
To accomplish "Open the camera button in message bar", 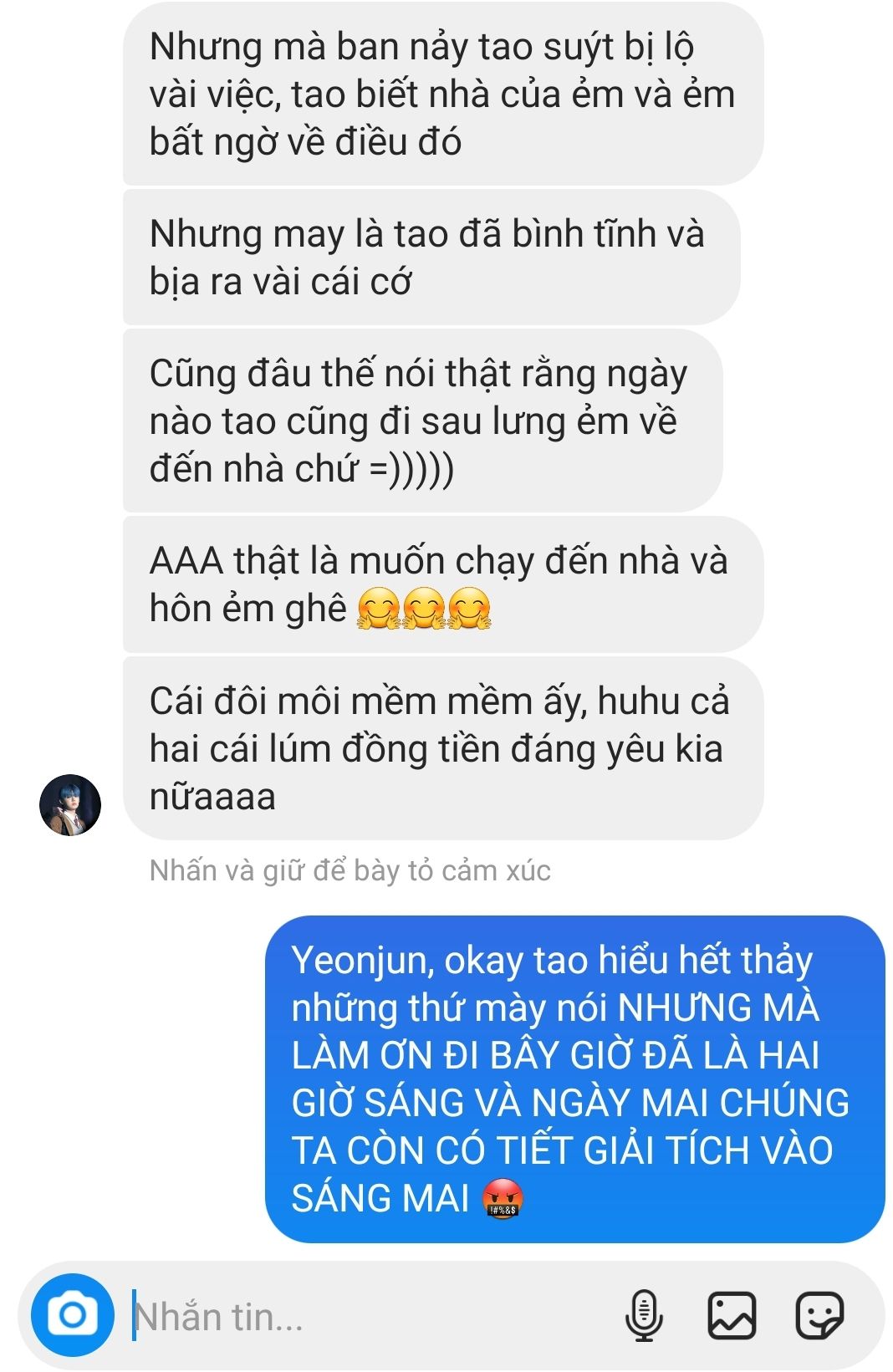I will point(72,1316).
